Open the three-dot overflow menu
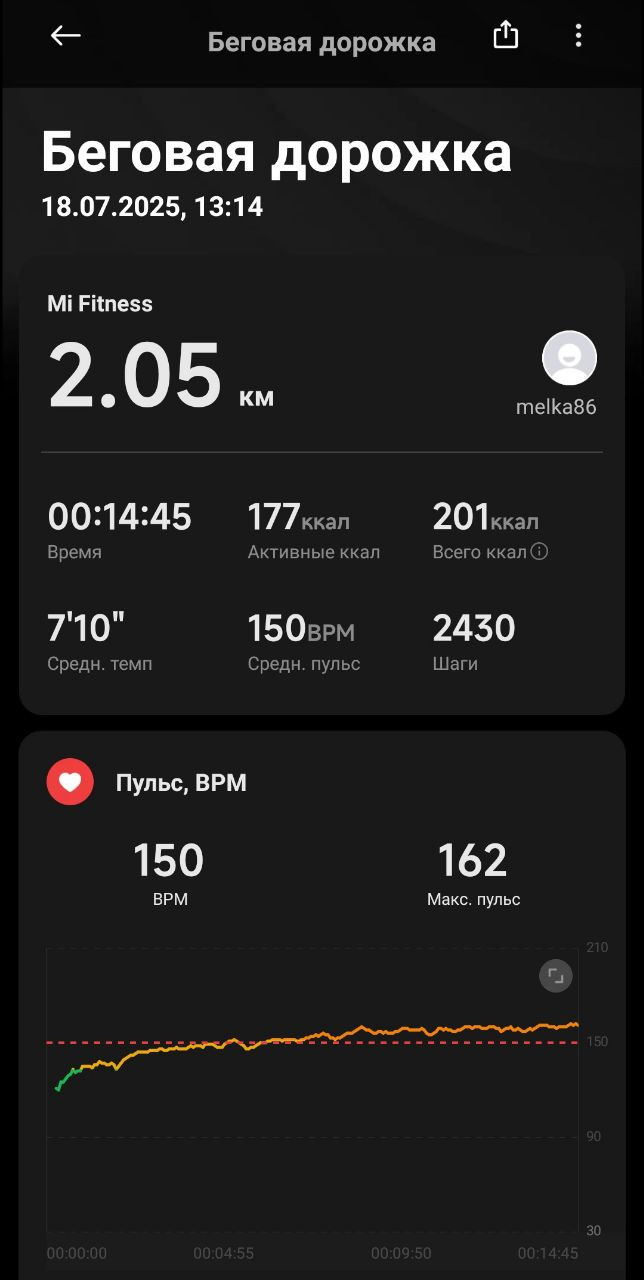The image size is (644, 1280). pos(578,36)
